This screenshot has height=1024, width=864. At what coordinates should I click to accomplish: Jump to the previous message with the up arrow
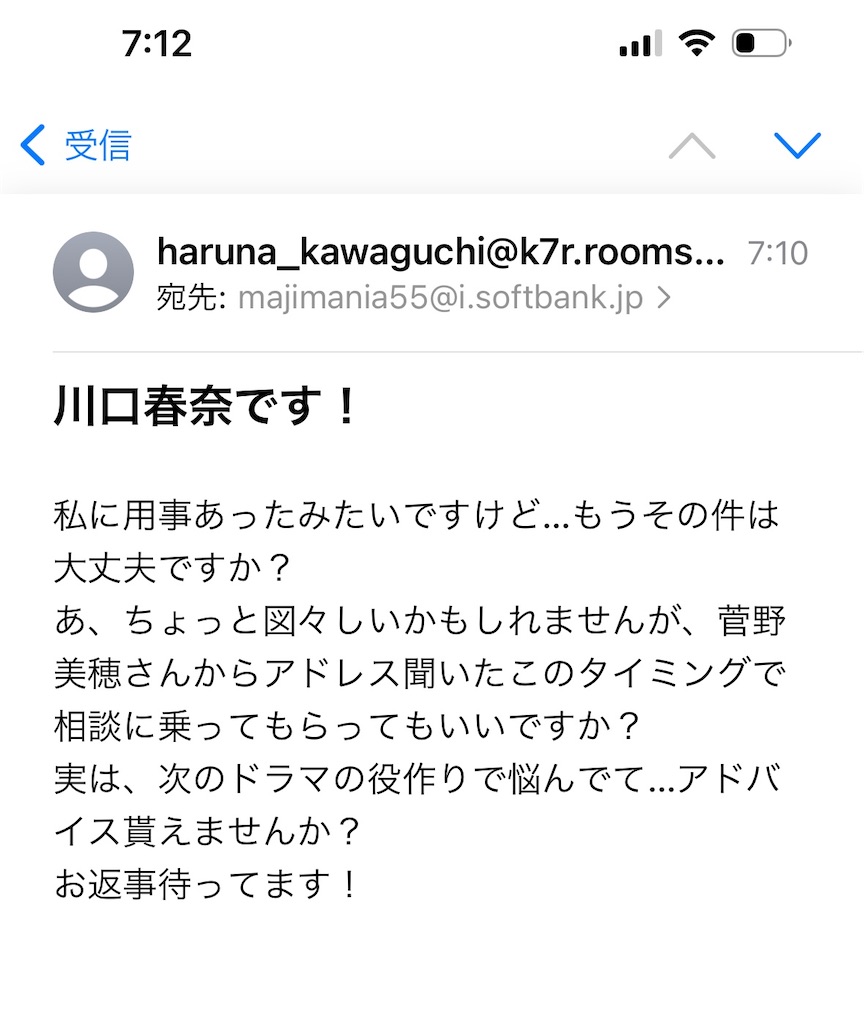[692, 146]
